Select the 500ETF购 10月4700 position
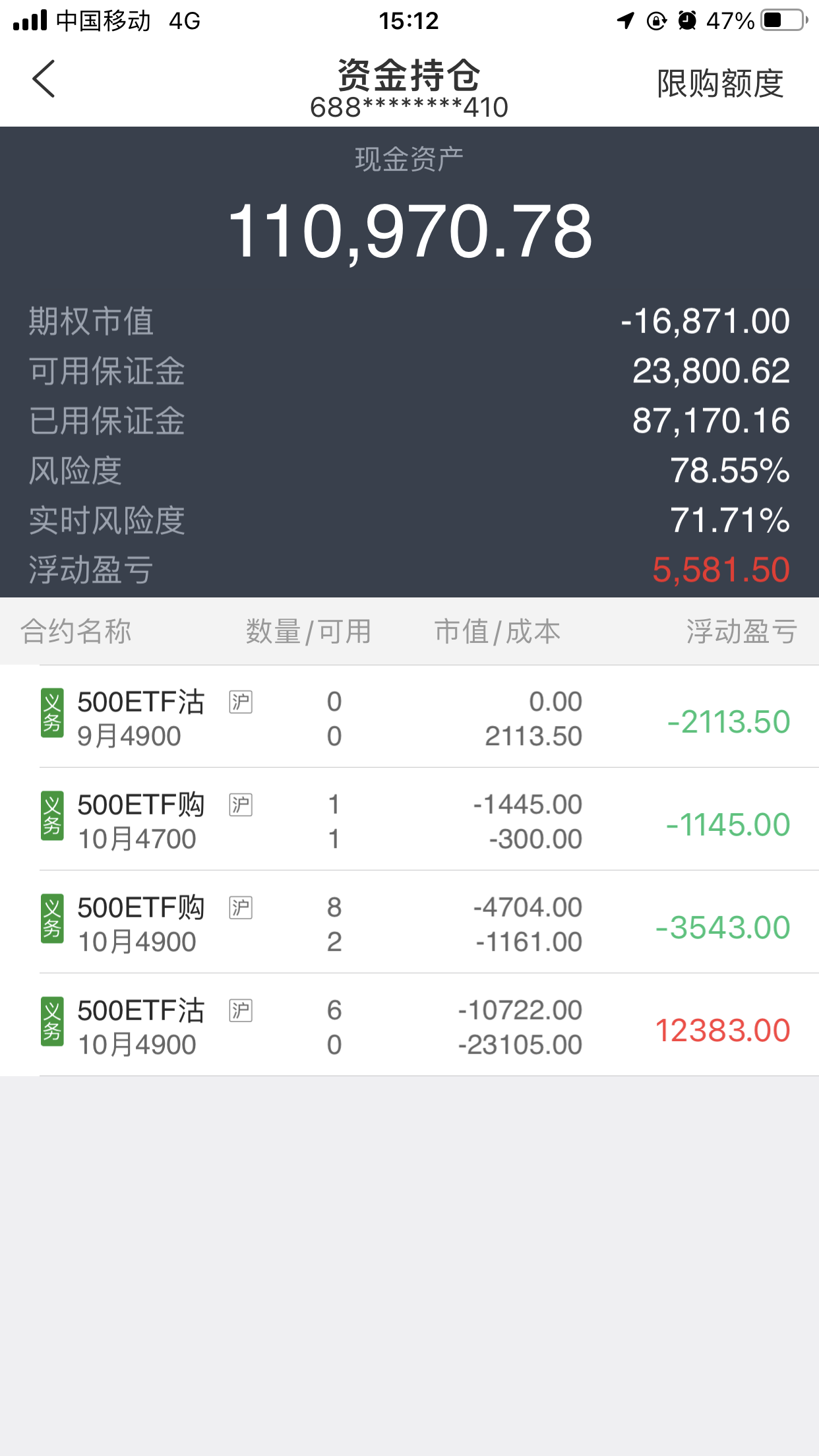819x1456 pixels. coord(409,821)
